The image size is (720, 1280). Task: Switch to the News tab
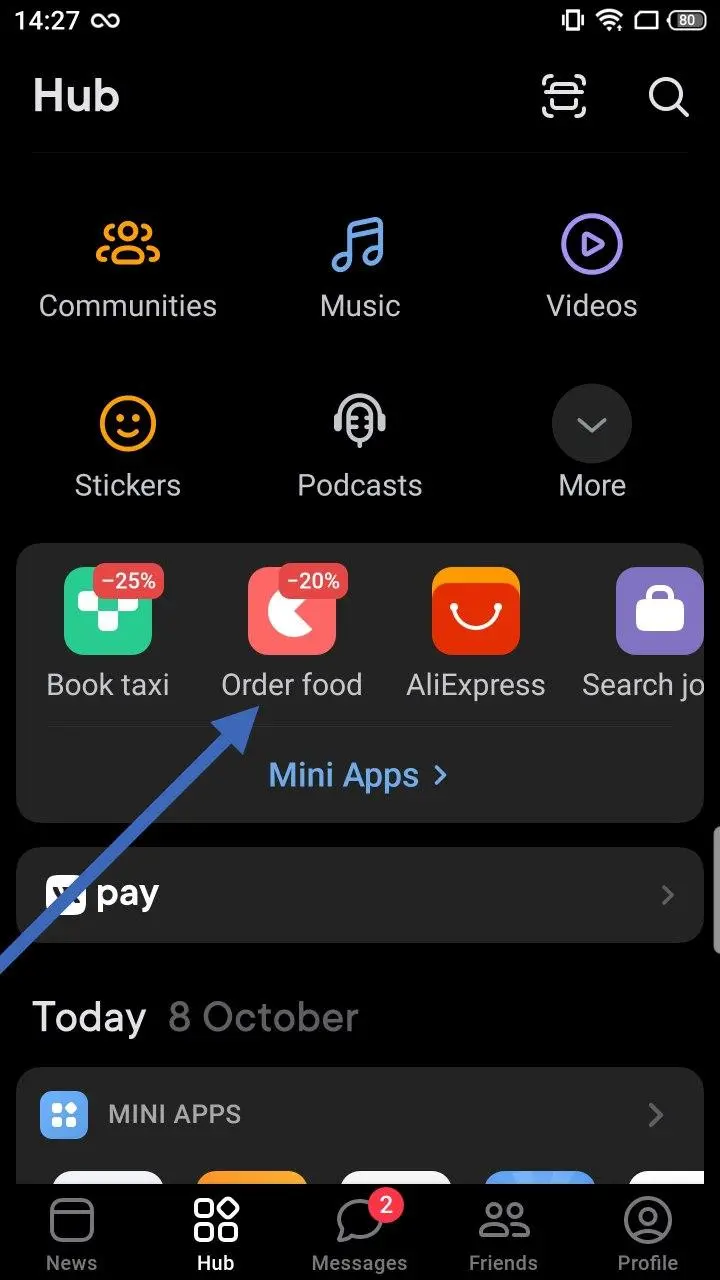[72, 1234]
